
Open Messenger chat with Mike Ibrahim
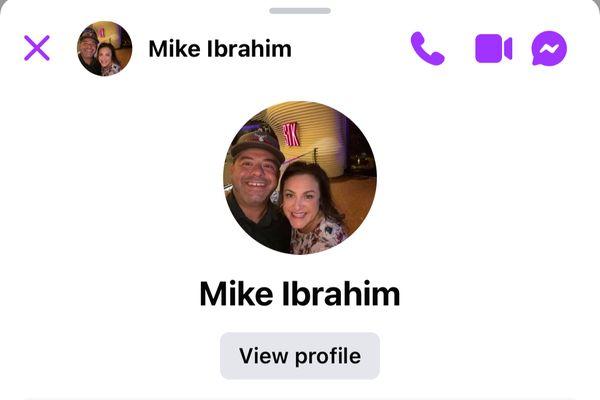coord(549,48)
